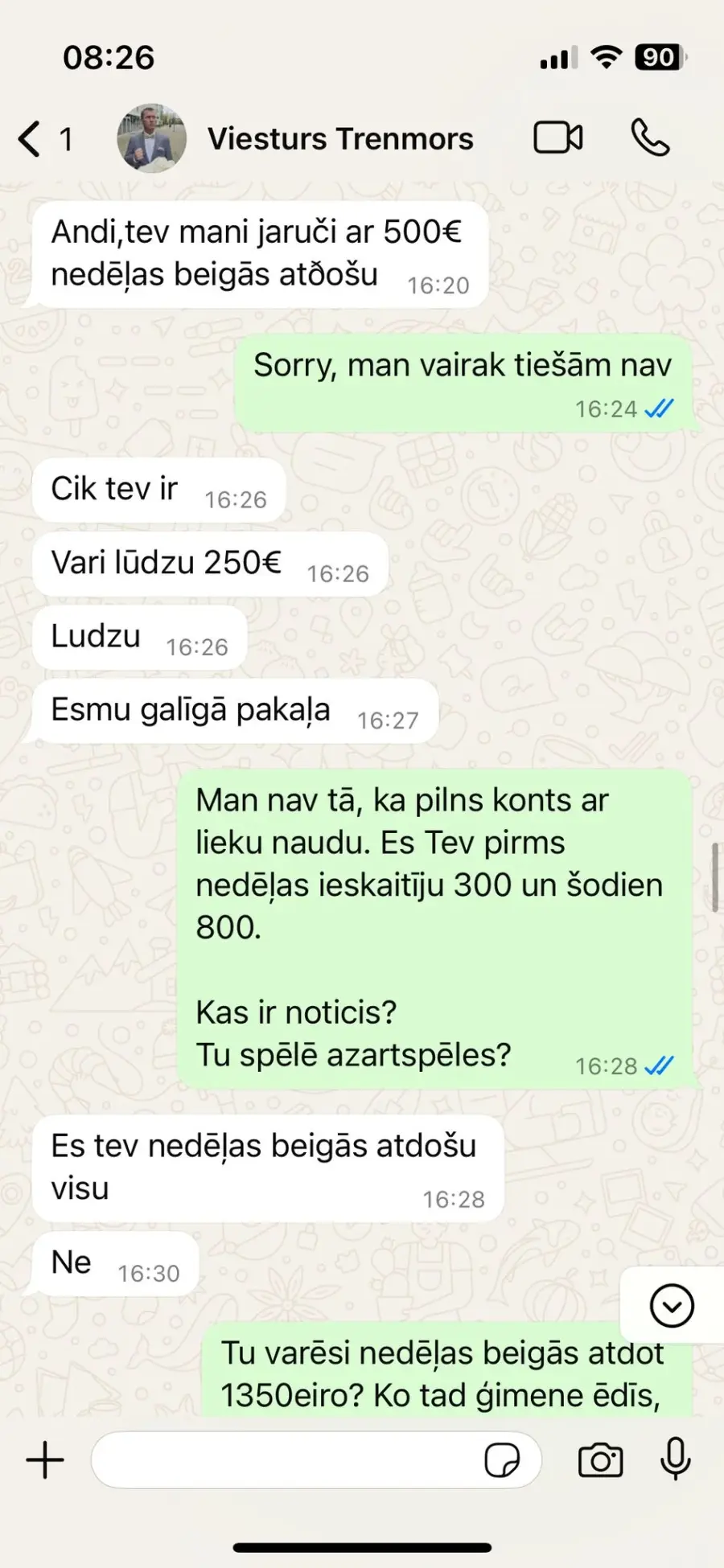Open the camera to send a photo

[601, 1460]
